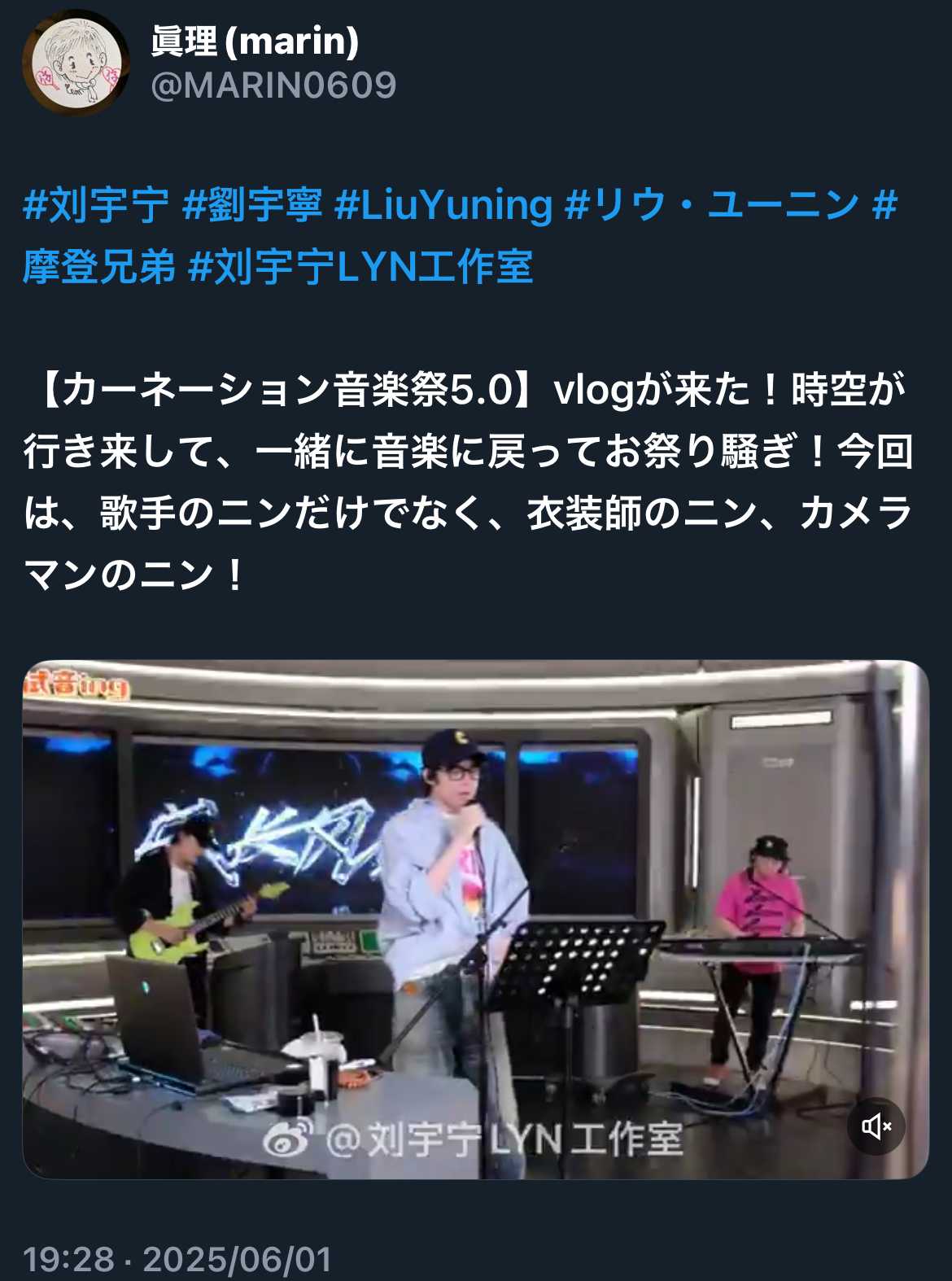Viewport: 952px width, 1281px height.
Task: Open the #刘宇宁LYN工作室 hashtag
Action: point(360,266)
